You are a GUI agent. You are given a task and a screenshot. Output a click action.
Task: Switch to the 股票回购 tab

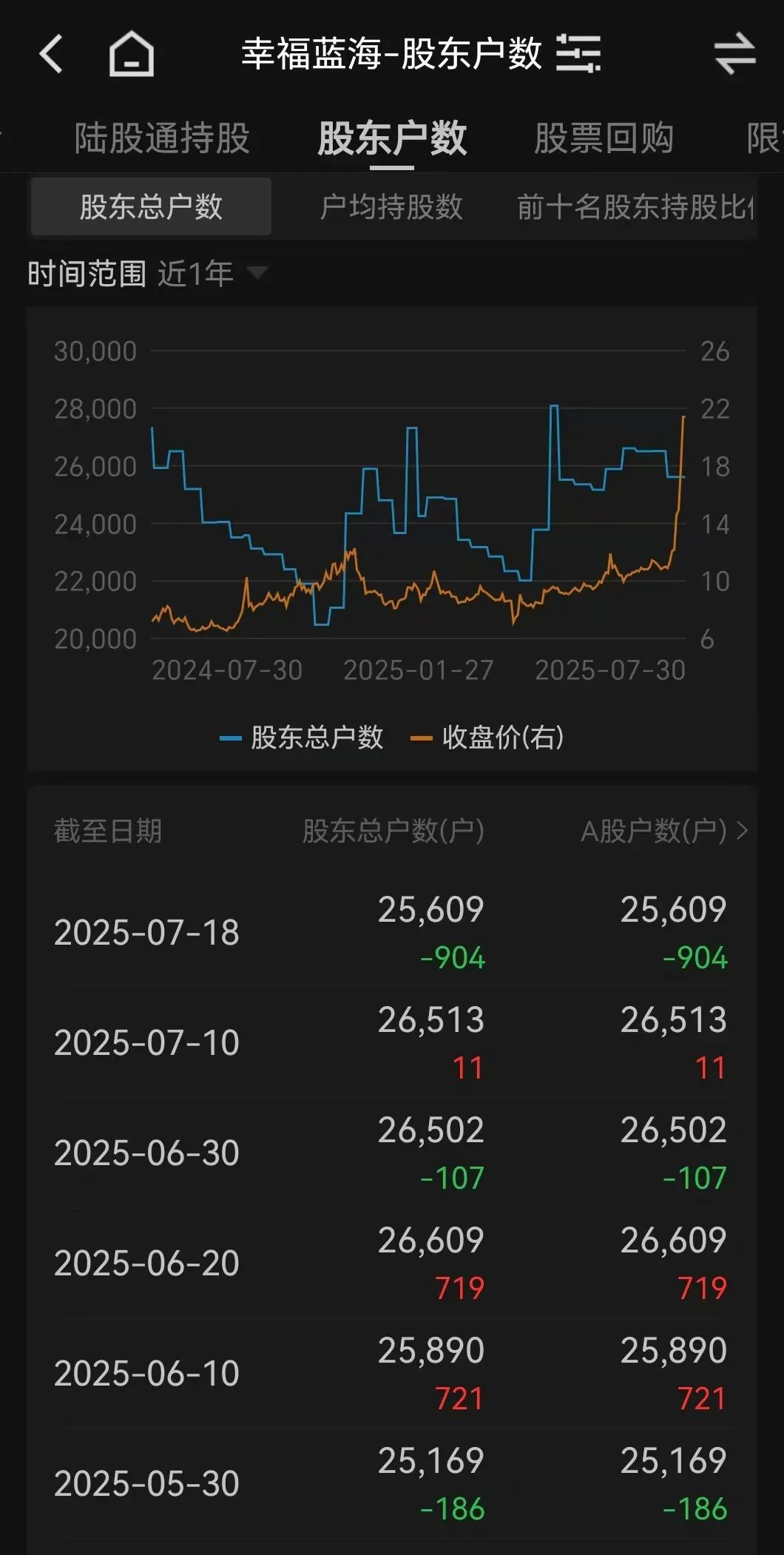[x=604, y=138]
